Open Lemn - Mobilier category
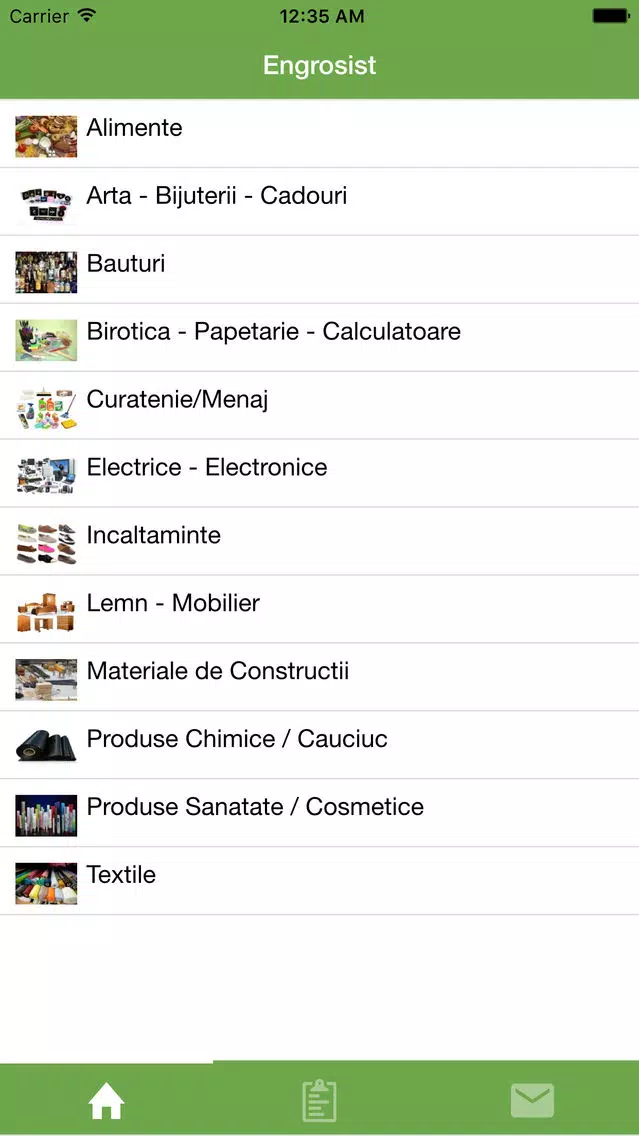 320,609
